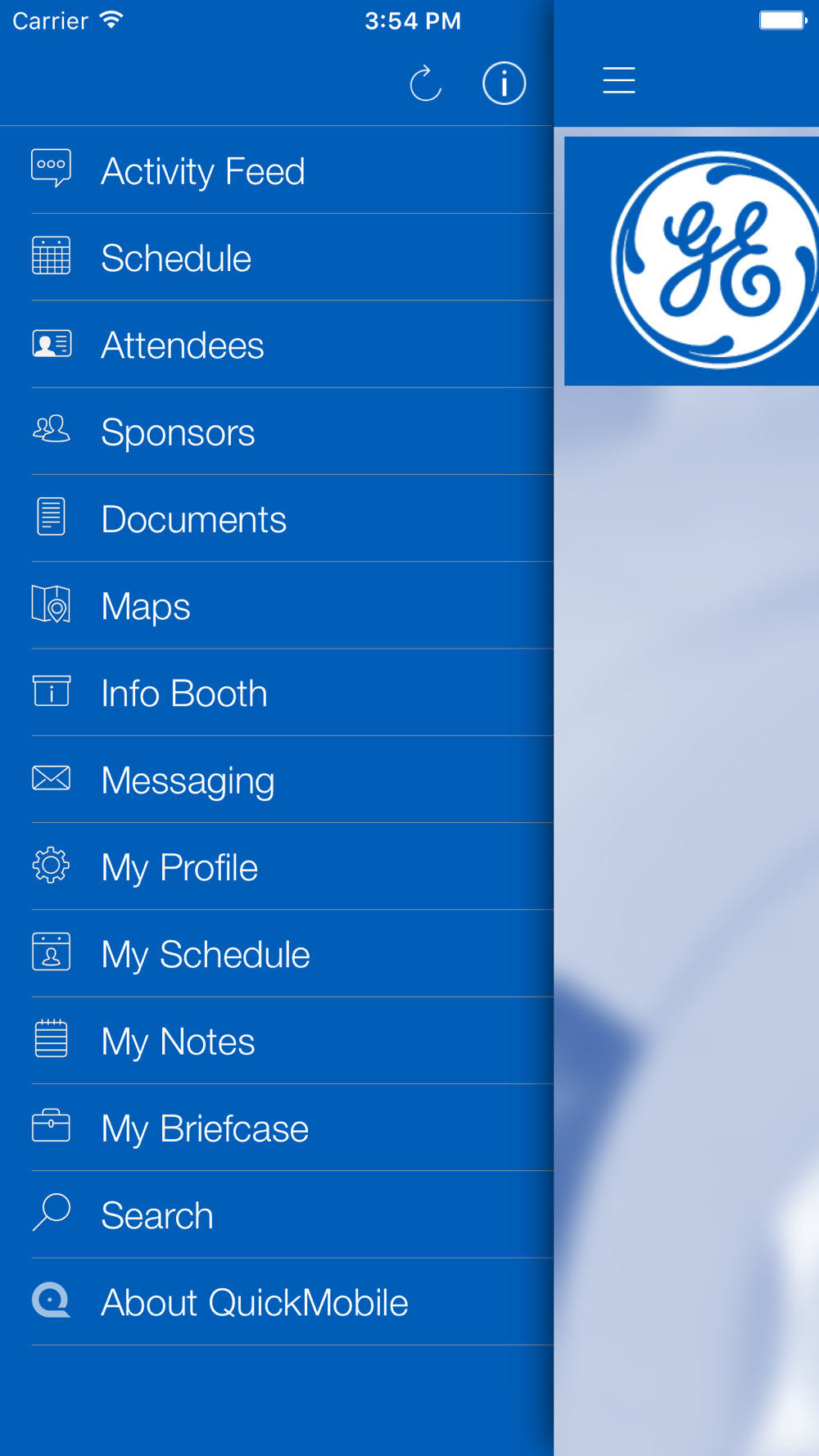
Task: Open My Schedule
Action: tap(277, 953)
